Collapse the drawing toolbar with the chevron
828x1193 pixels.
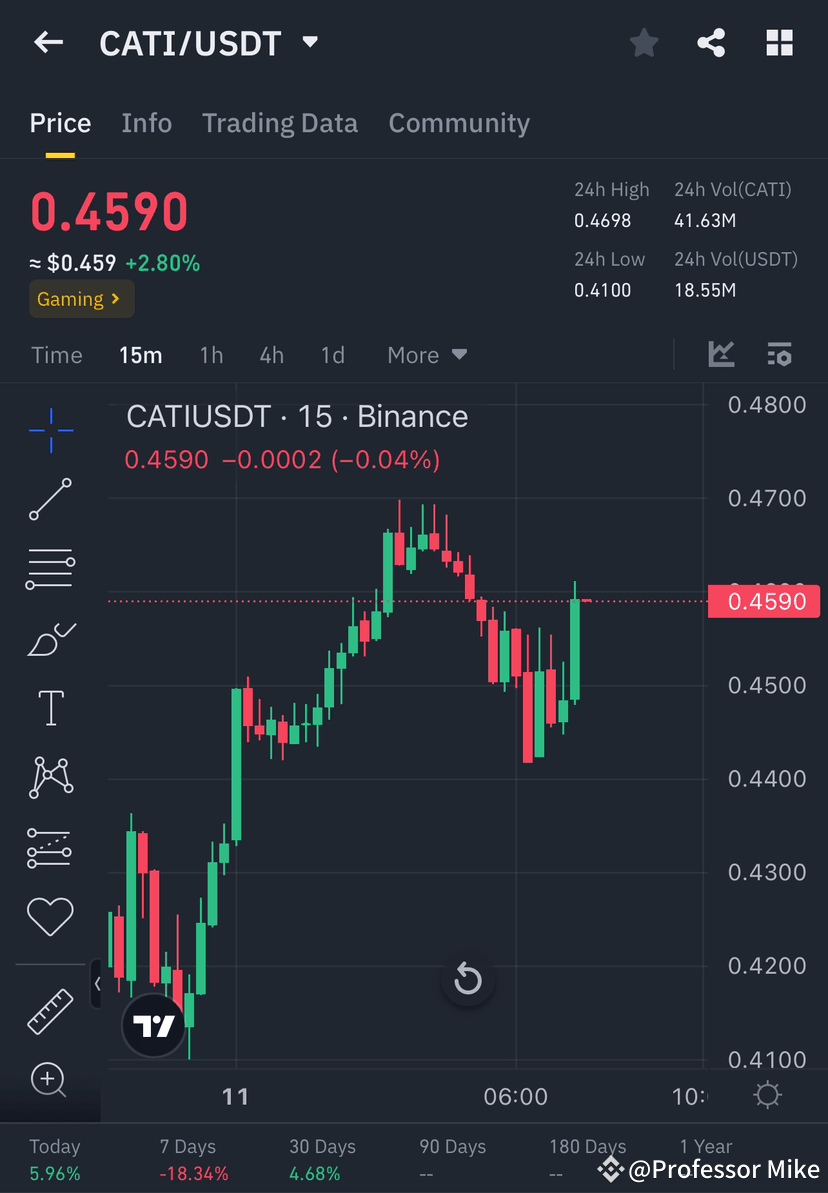pos(97,985)
